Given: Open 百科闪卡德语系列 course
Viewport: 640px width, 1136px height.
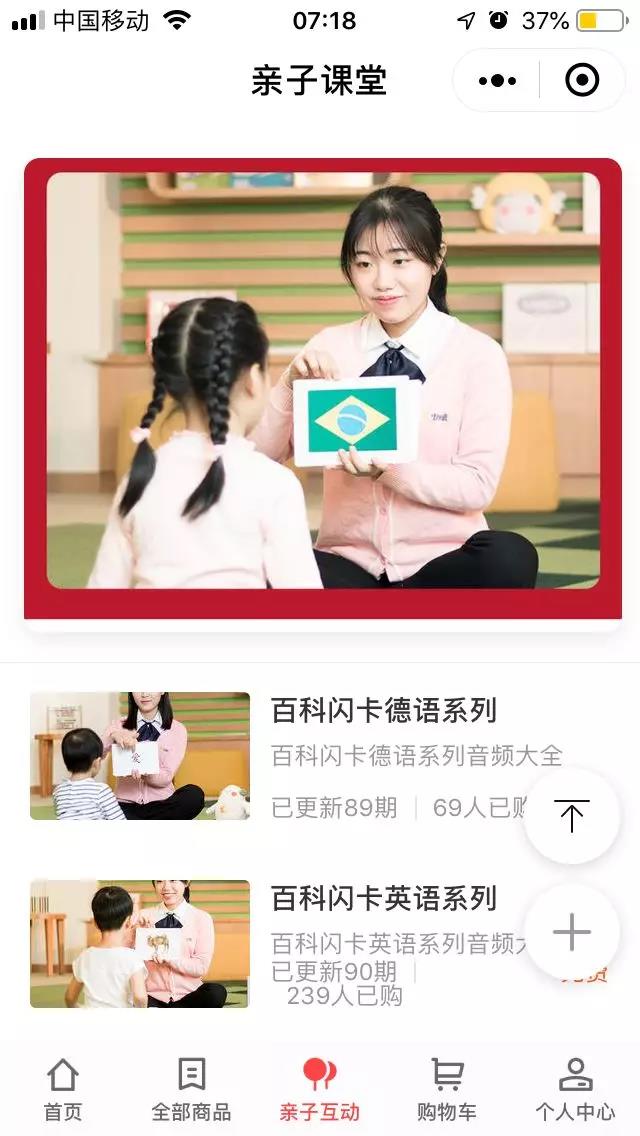Looking at the screenshot, I should [x=384, y=712].
